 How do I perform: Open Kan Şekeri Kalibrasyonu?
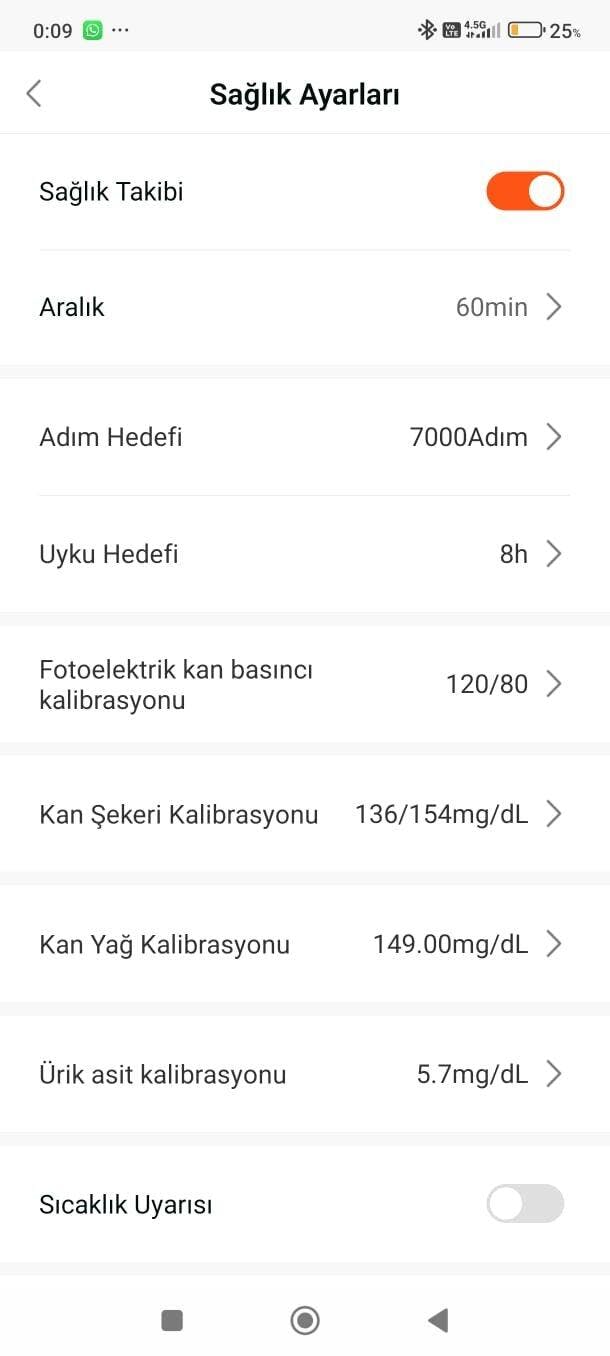point(304,814)
